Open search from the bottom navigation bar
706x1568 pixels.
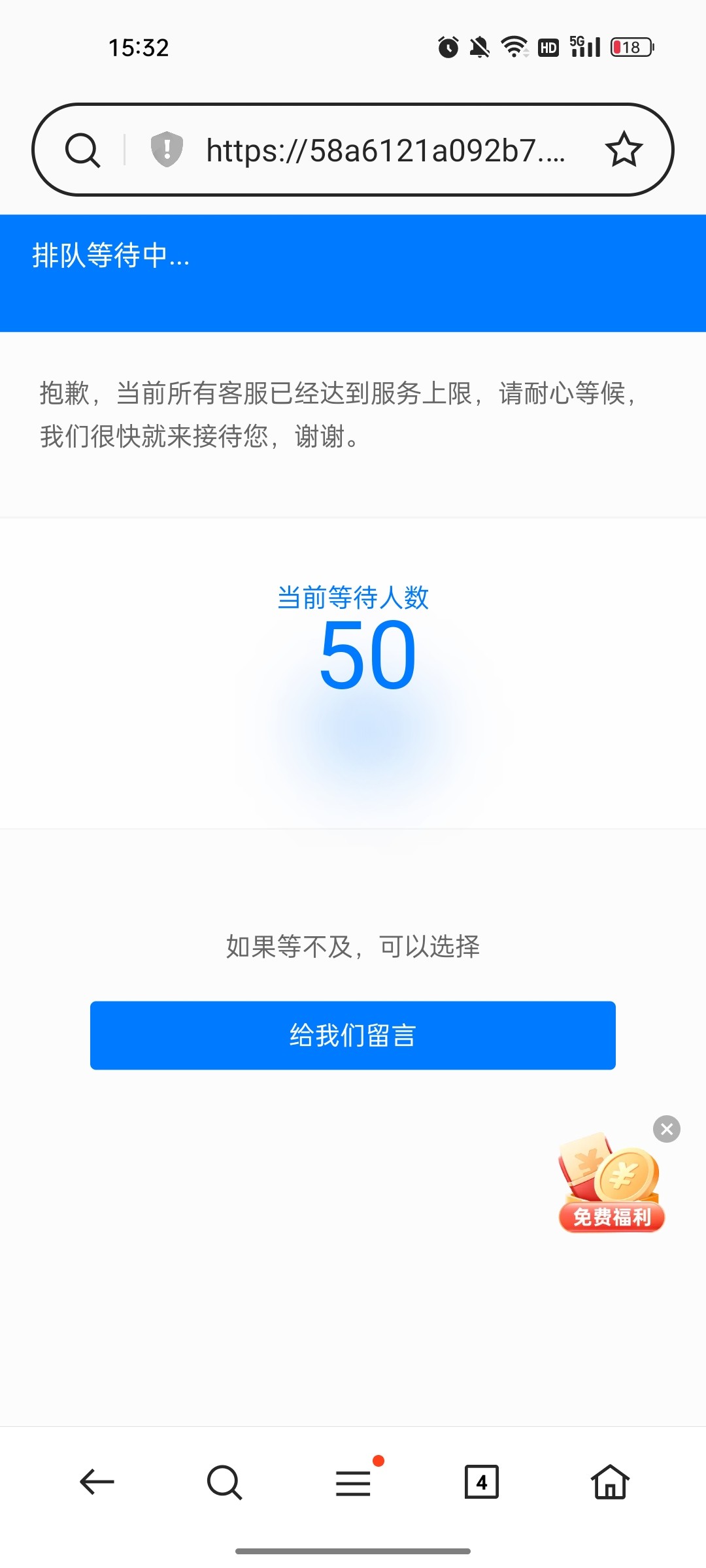click(x=224, y=1483)
